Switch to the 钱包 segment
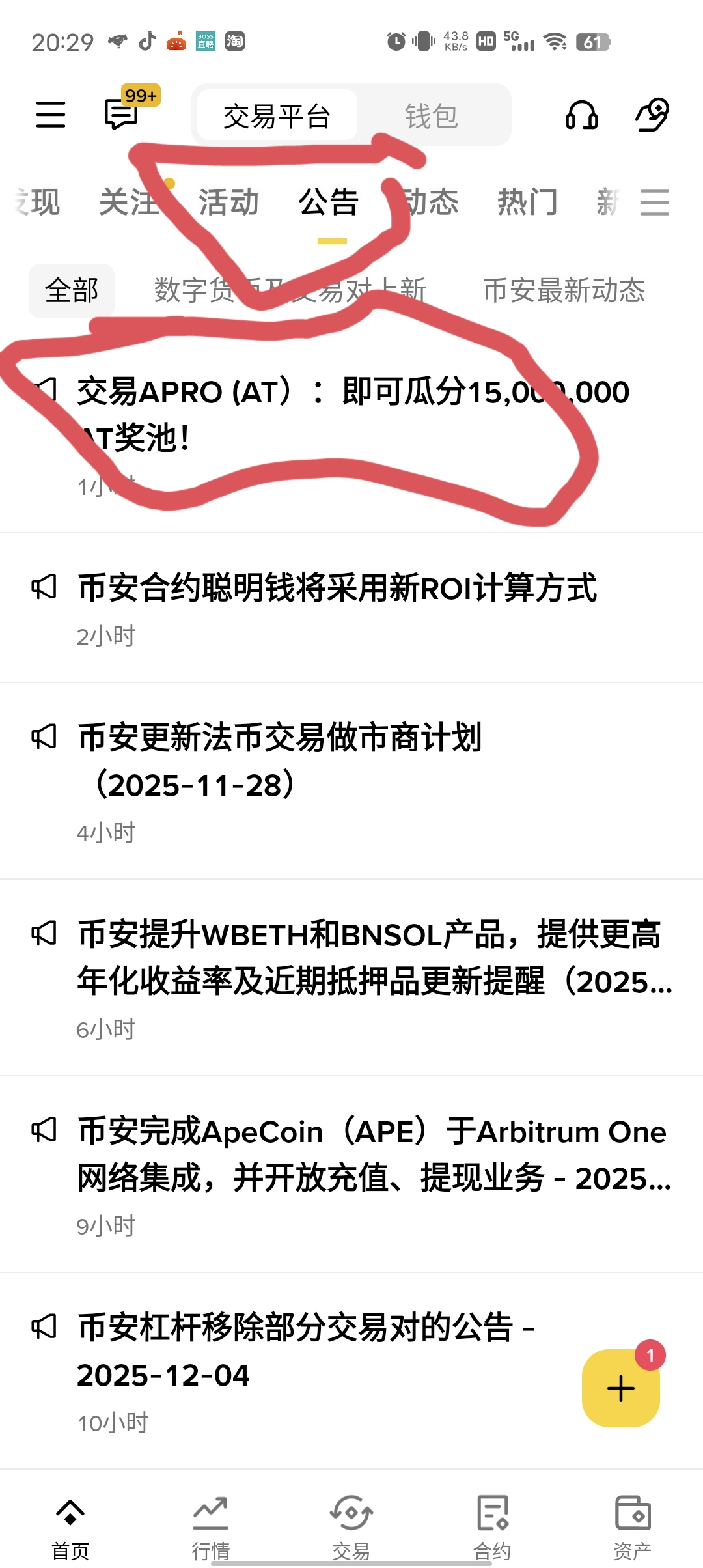The width and height of the screenshot is (703, 1568). point(431,116)
